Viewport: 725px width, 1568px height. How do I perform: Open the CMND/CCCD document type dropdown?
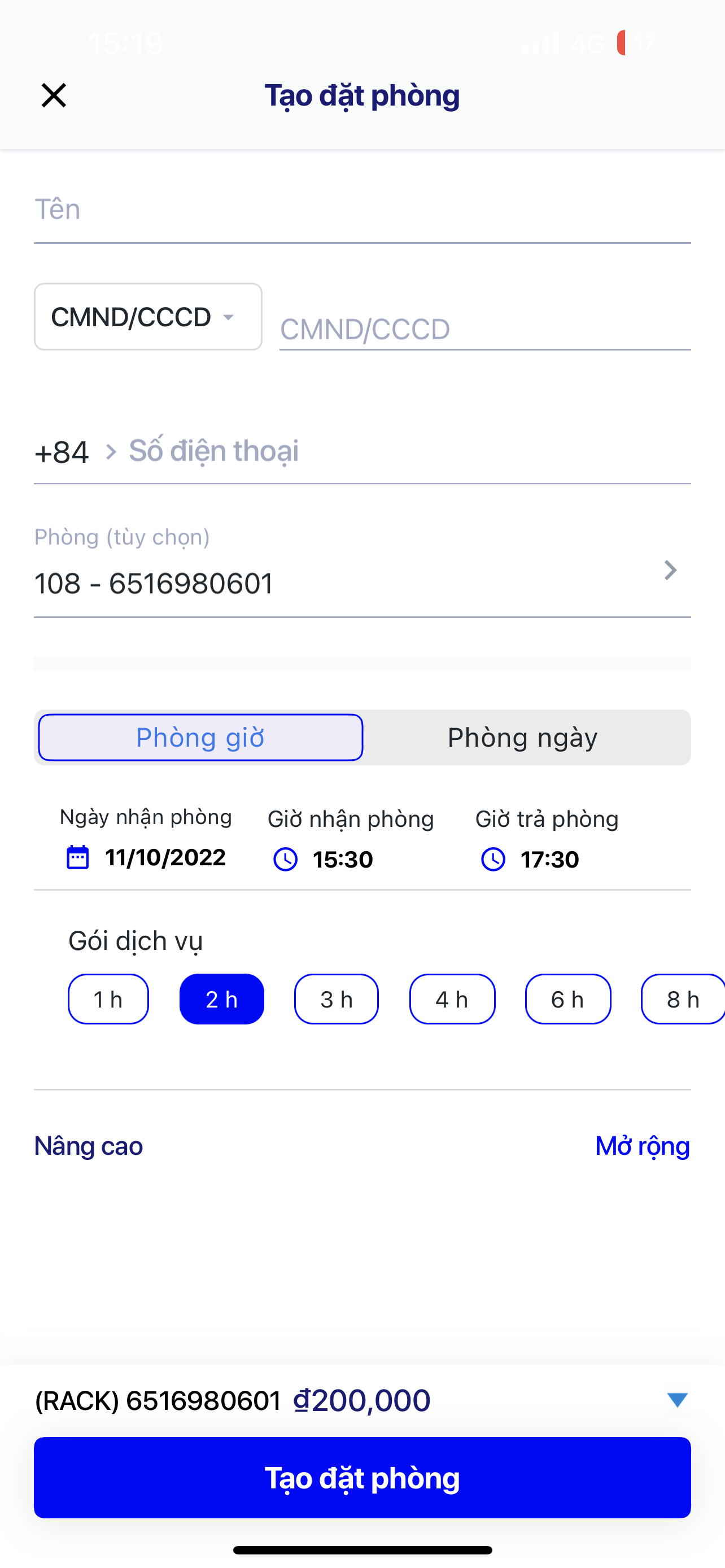coord(148,317)
